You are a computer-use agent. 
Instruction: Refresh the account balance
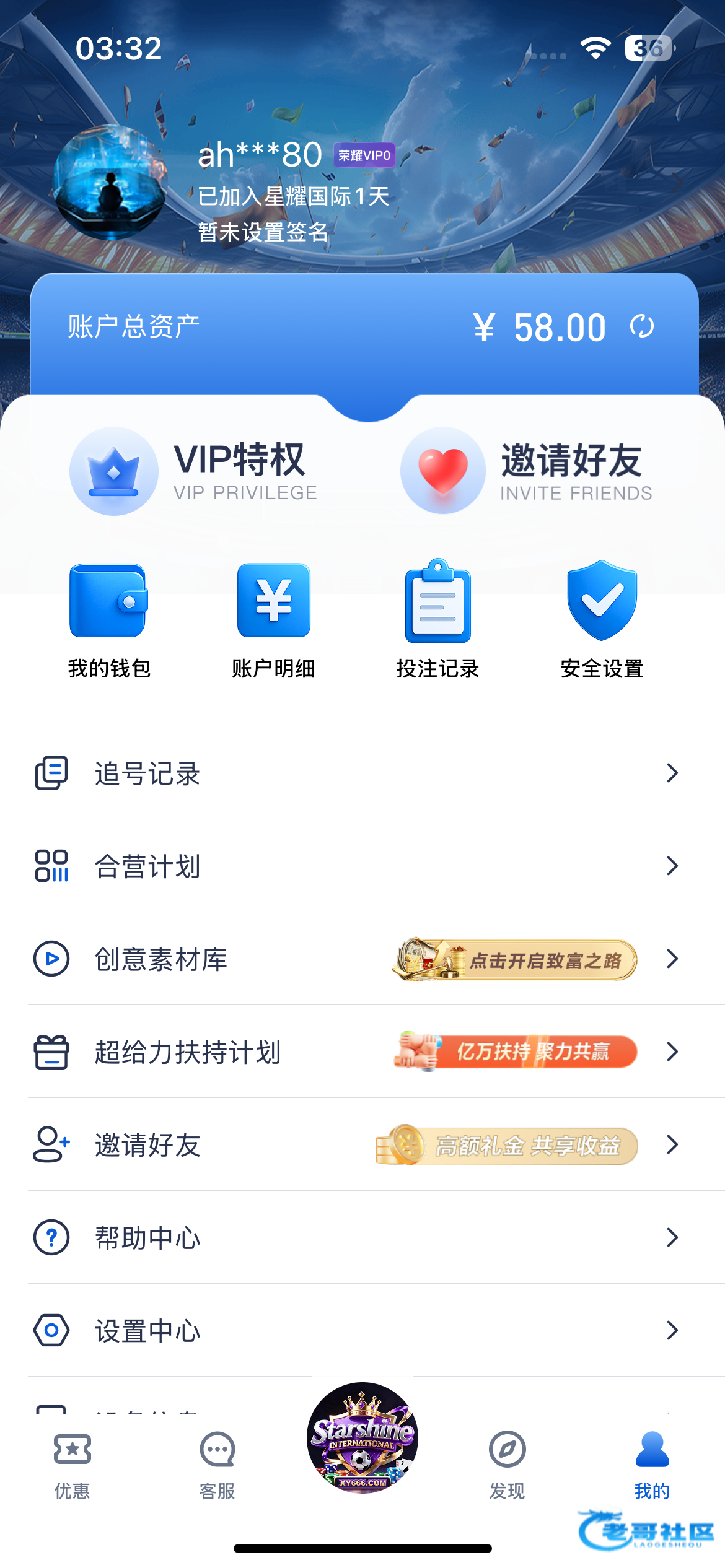coord(642,326)
